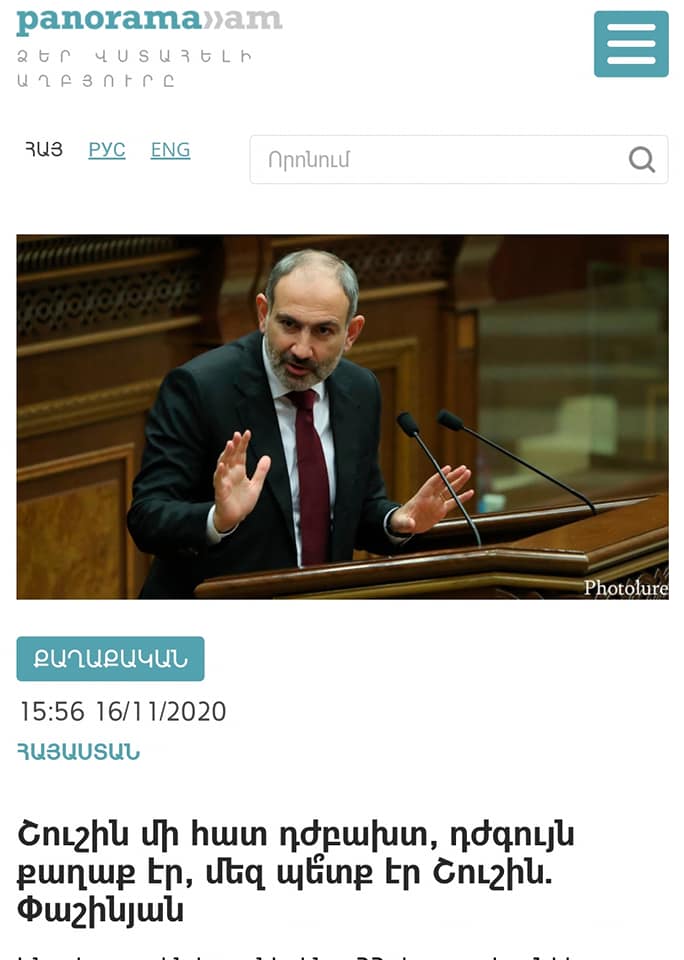Go to panorama.am home via logo
684x960 pixels.
click(149, 22)
